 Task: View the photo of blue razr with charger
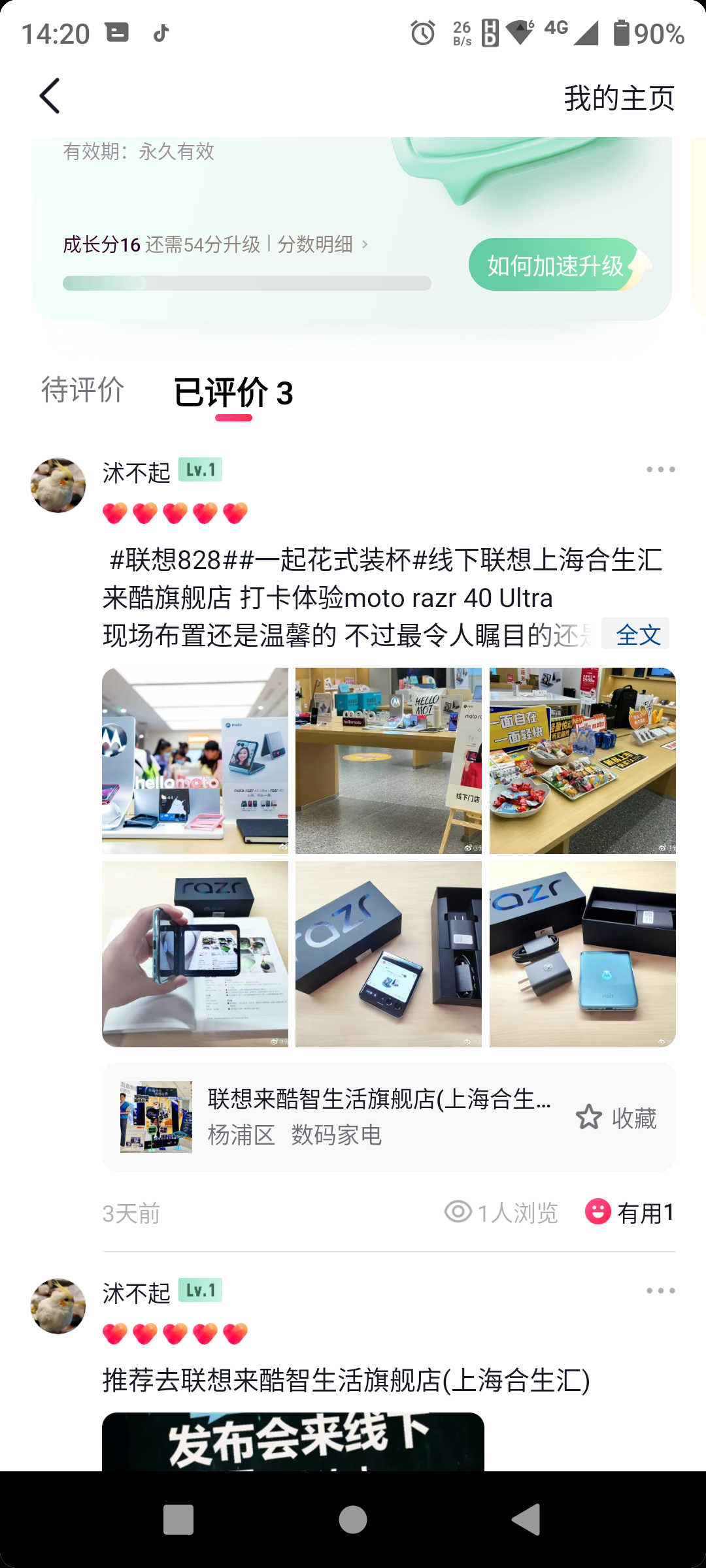[582, 954]
